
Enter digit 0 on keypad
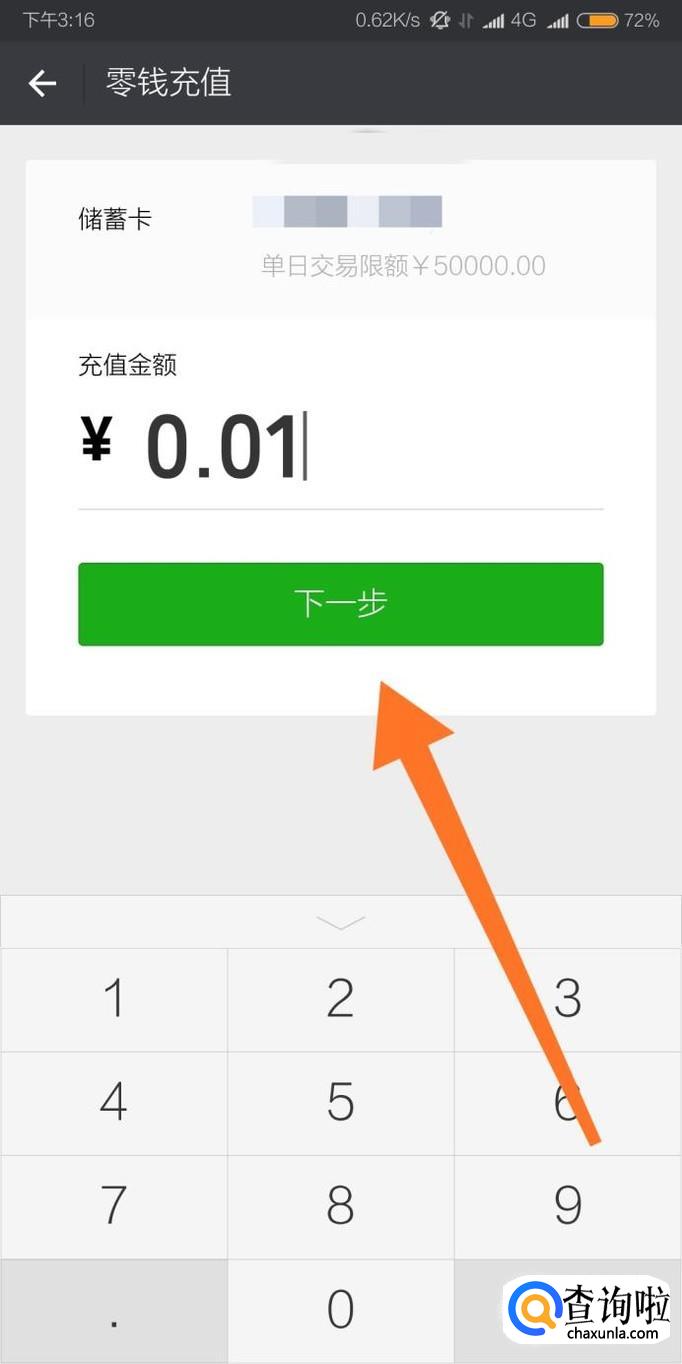point(340,1310)
